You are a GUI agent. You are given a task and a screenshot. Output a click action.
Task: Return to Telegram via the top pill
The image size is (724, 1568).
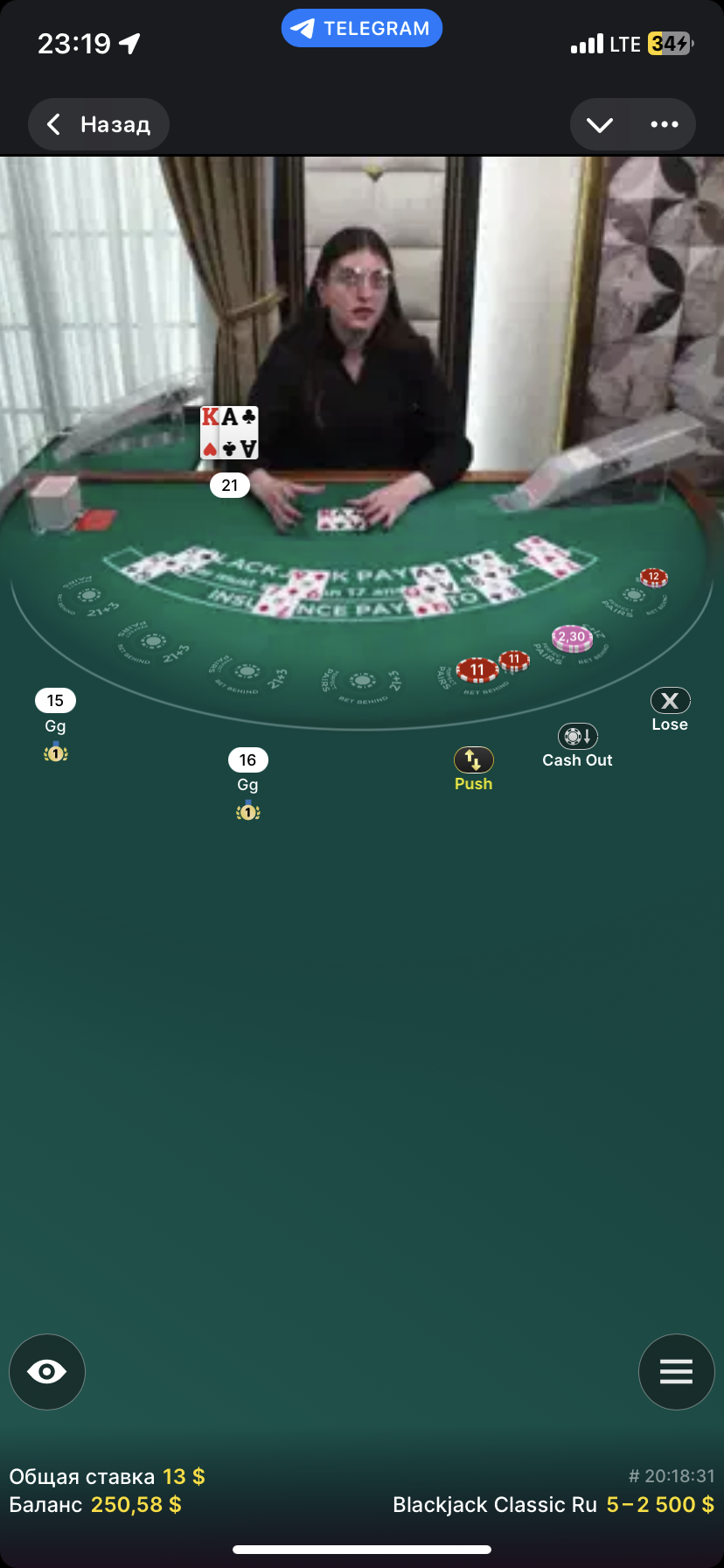click(362, 28)
